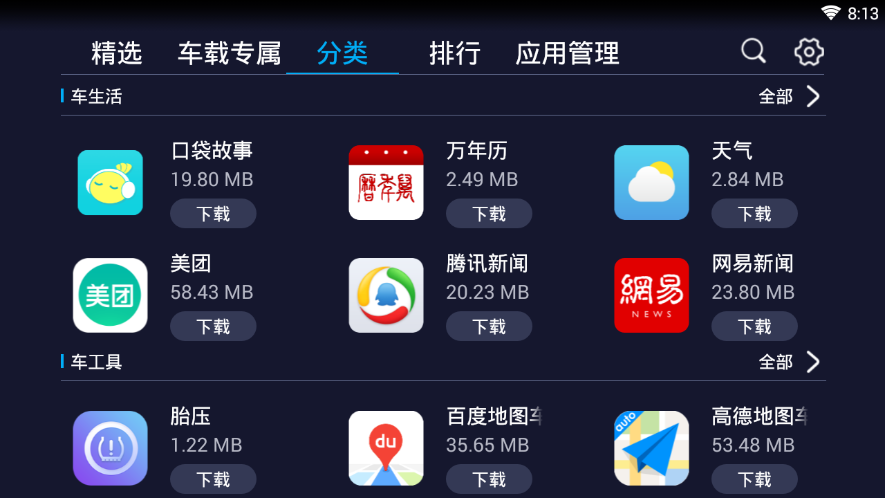The image size is (885, 498).
Task: Open the settings gear icon
Action: pyautogui.click(x=808, y=52)
